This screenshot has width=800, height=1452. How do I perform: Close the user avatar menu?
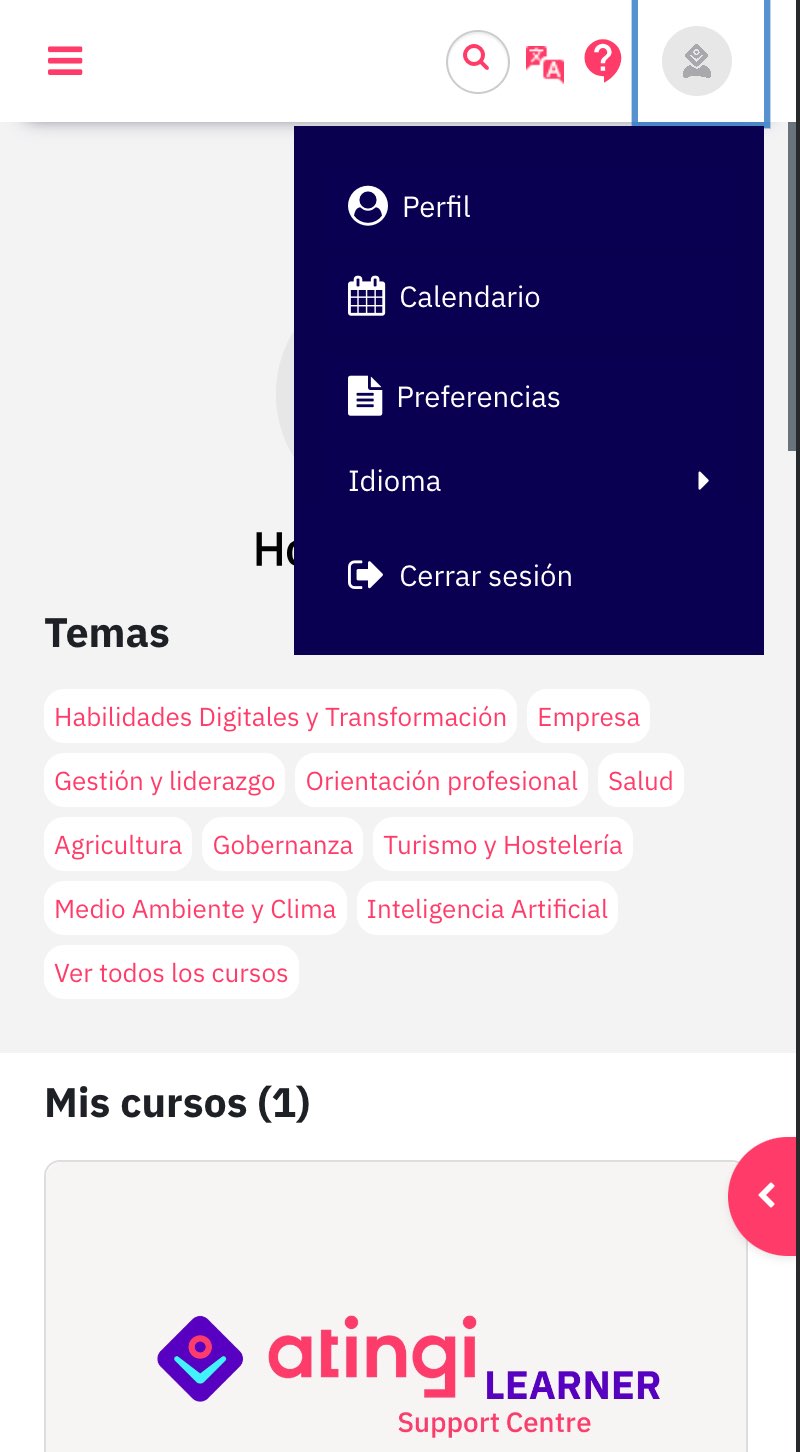pos(697,61)
